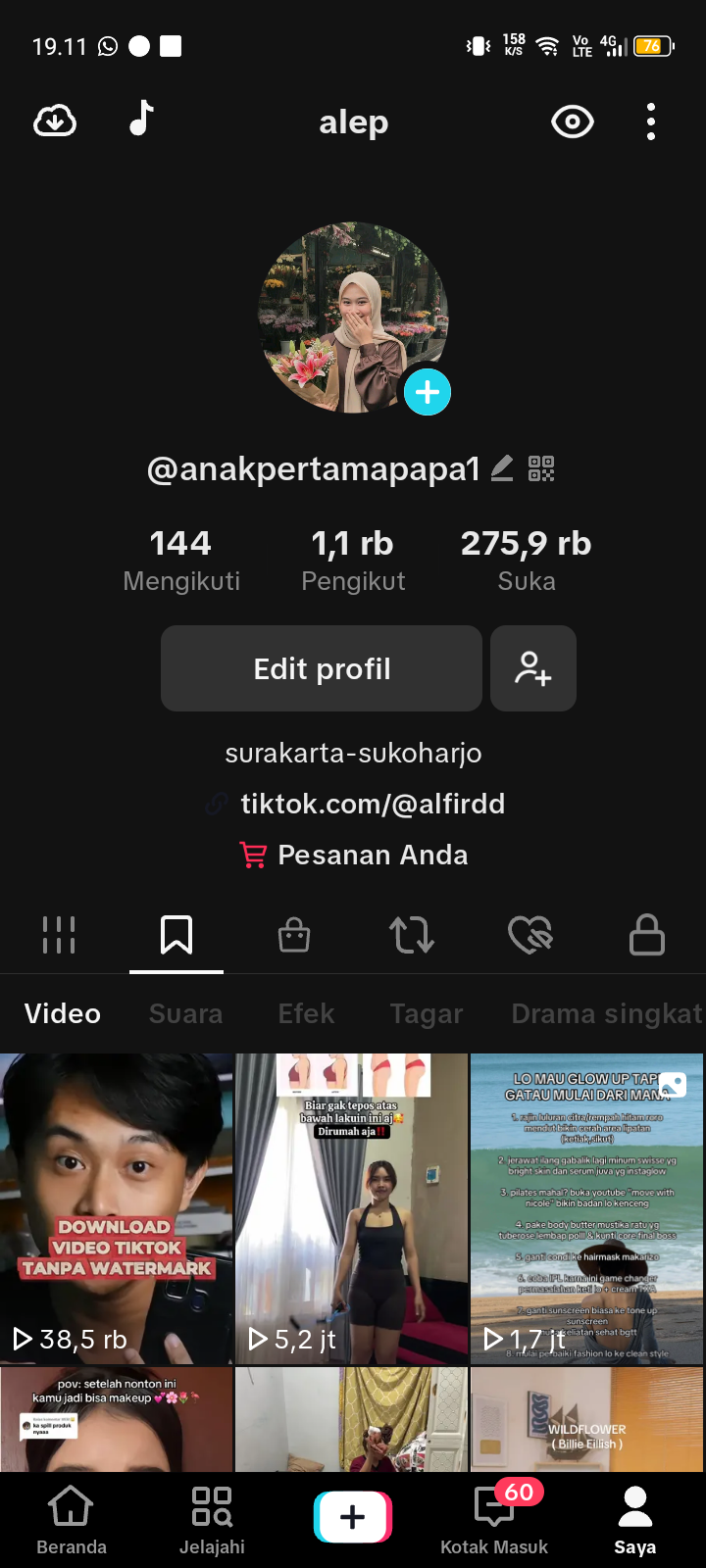Edit the username with pencil icon
This screenshot has height=1568, width=706.
point(502,468)
